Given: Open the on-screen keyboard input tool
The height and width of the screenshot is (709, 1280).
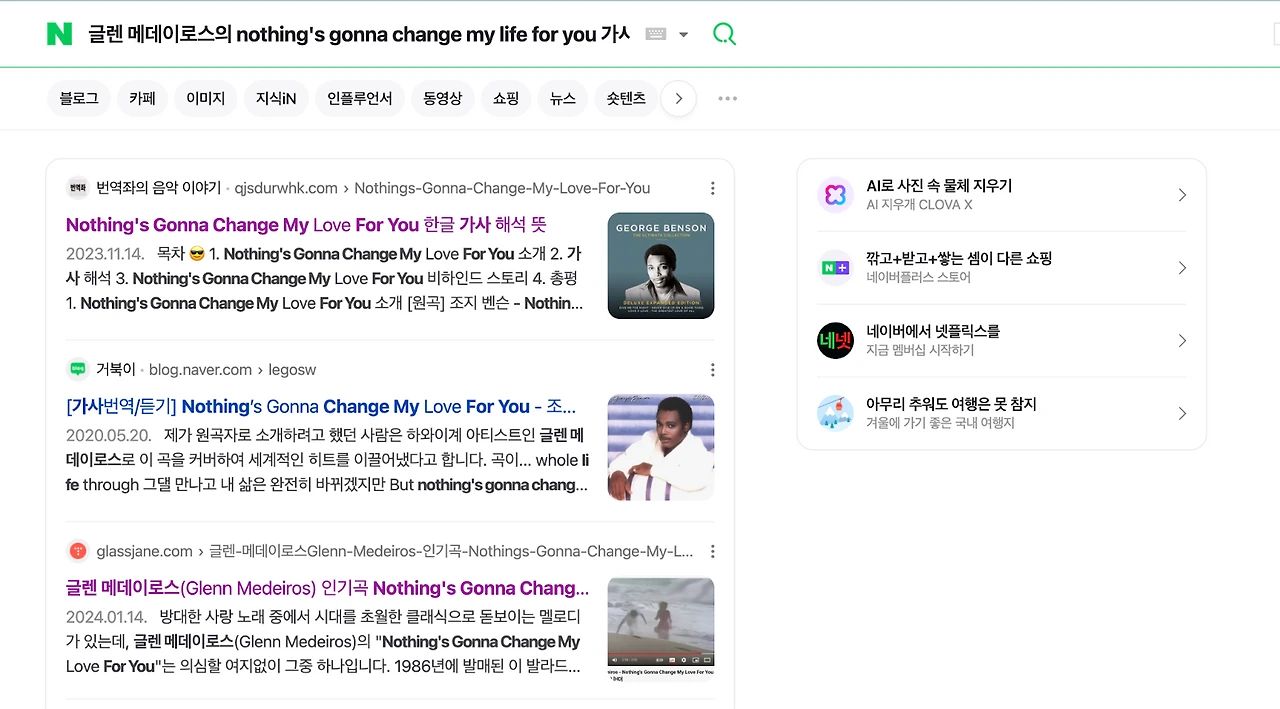Looking at the screenshot, I should pos(656,34).
